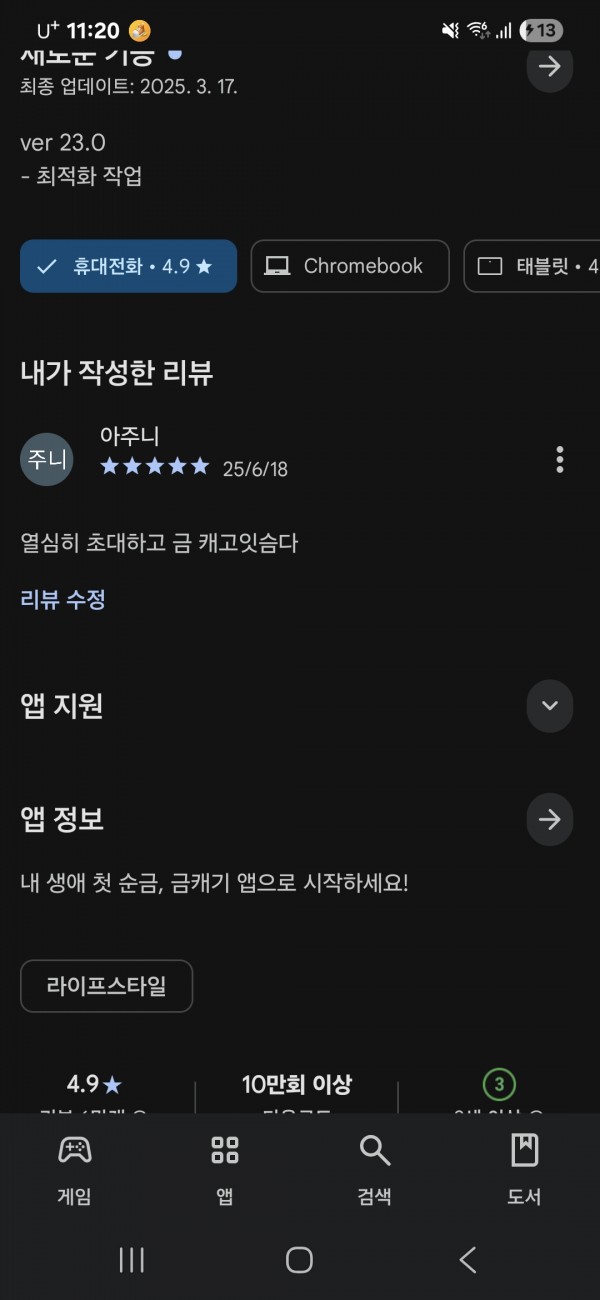This screenshot has height=1300, width=600.
Task: Open overflow menu for 아주니's review
Action: click(559, 460)
